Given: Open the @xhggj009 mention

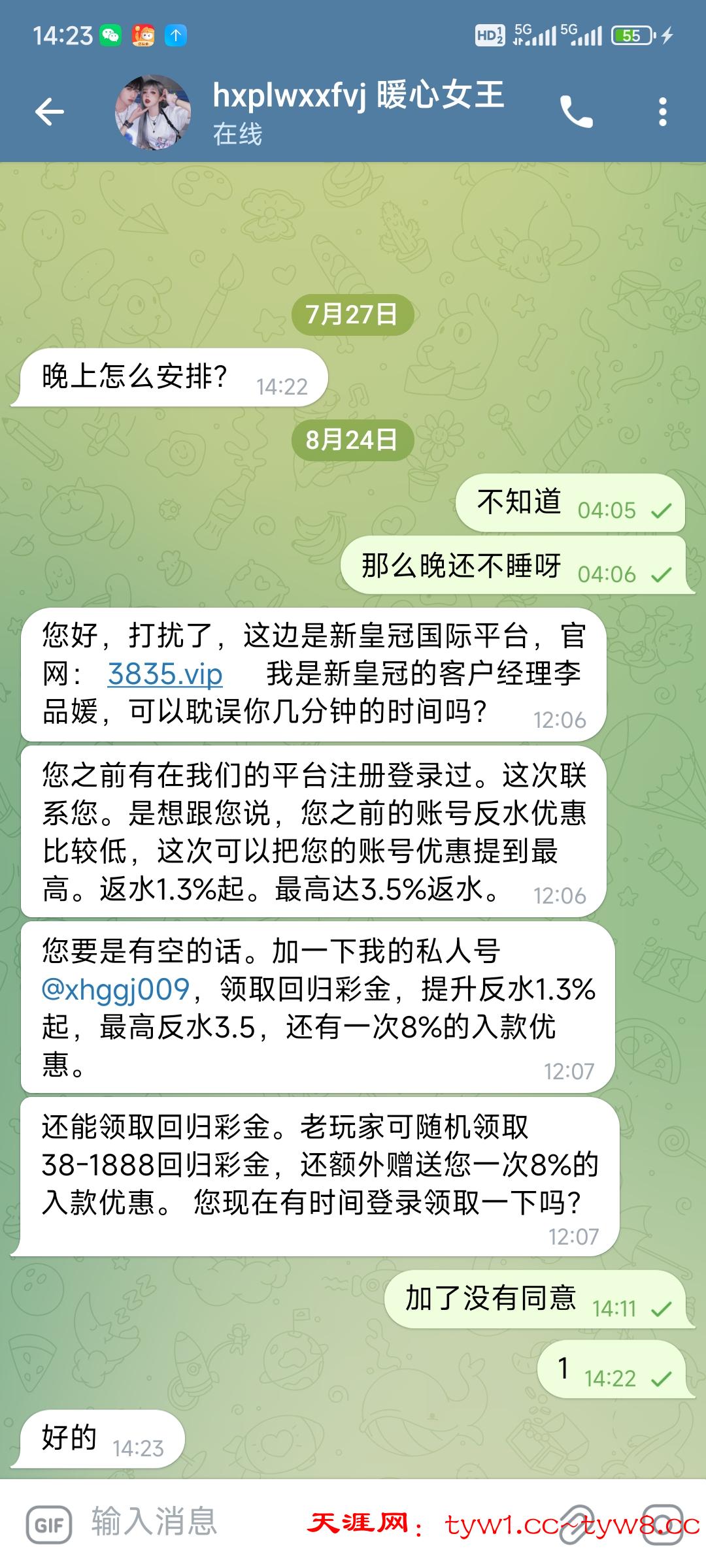Looking at the screenshot, I should click(x=116, y=989).
